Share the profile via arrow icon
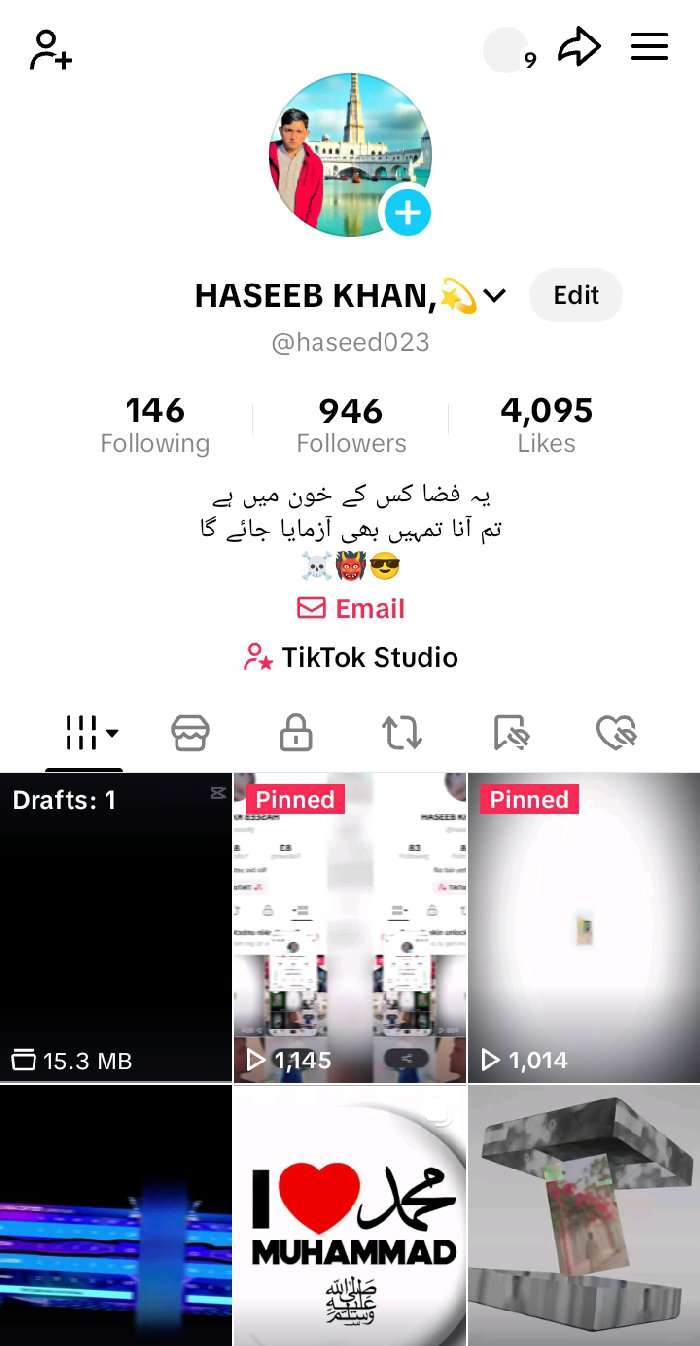The image size is (700, 1346). (578, 47)
